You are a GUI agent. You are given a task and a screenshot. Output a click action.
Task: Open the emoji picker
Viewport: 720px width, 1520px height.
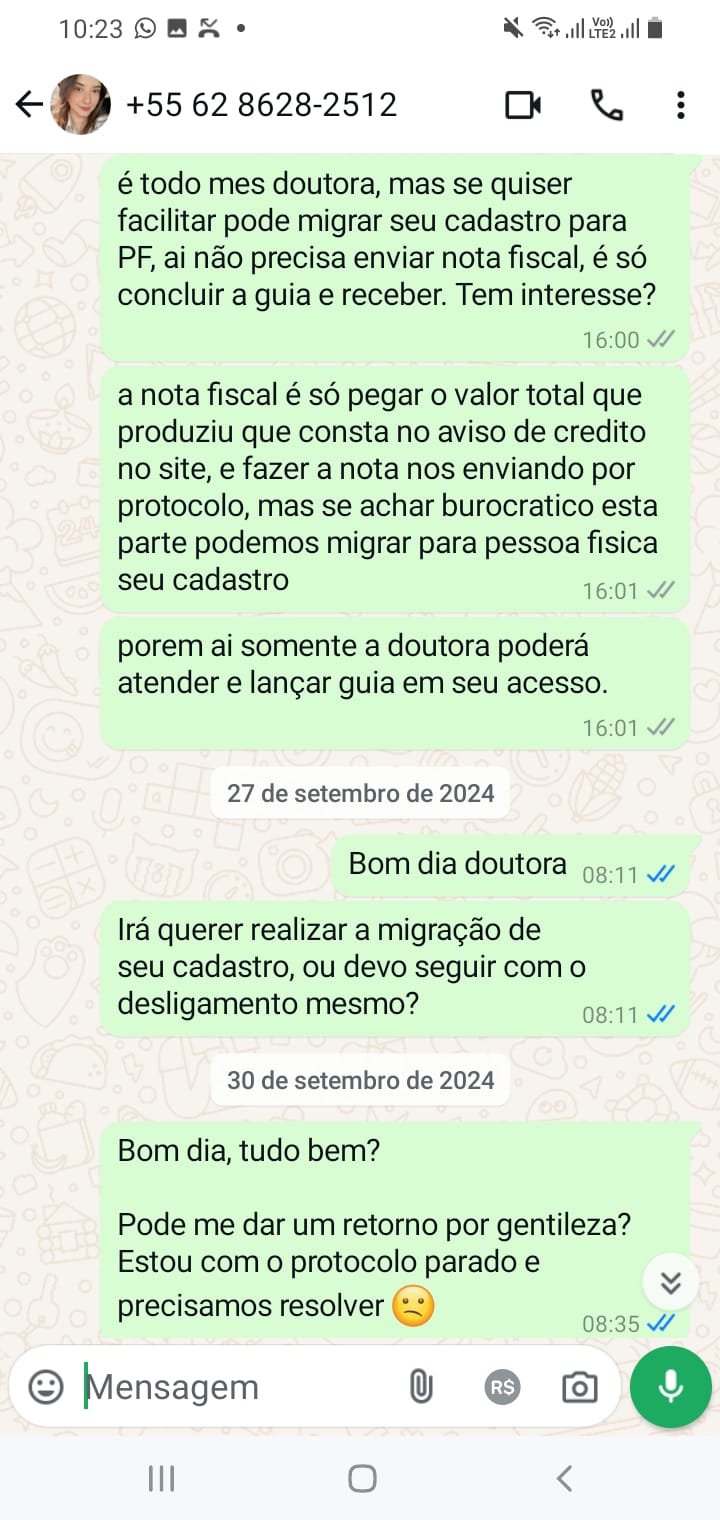coord(45,1387)
